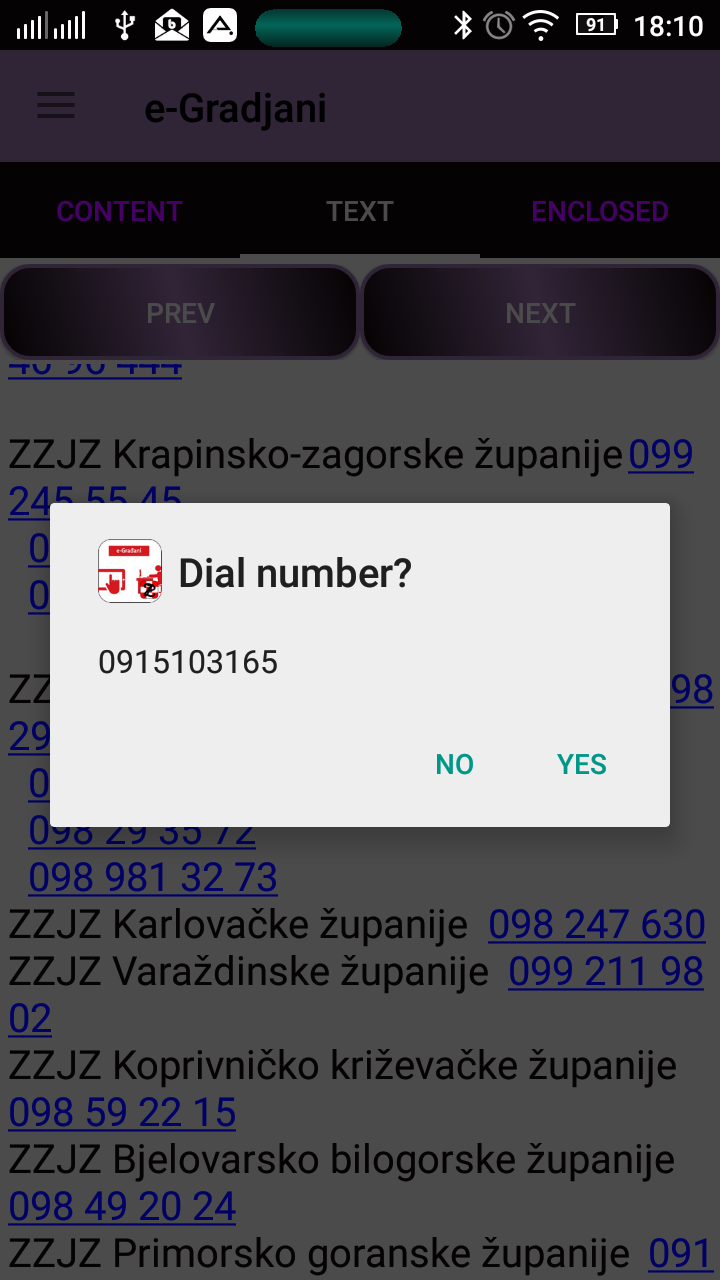Open the hamburger drawer menu
720x1280 pixels.
tap(56, 106)
